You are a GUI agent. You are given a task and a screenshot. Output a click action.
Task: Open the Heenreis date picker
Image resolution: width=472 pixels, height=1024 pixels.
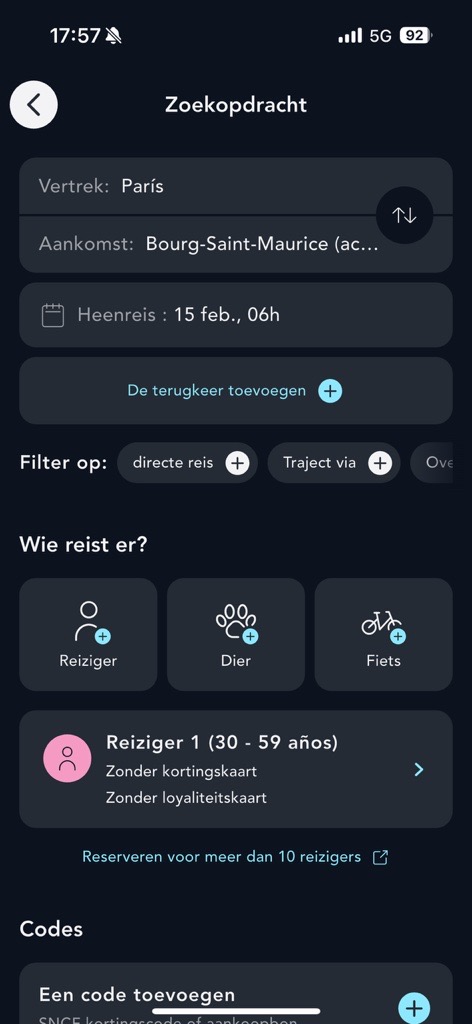(x=236, y=315)
